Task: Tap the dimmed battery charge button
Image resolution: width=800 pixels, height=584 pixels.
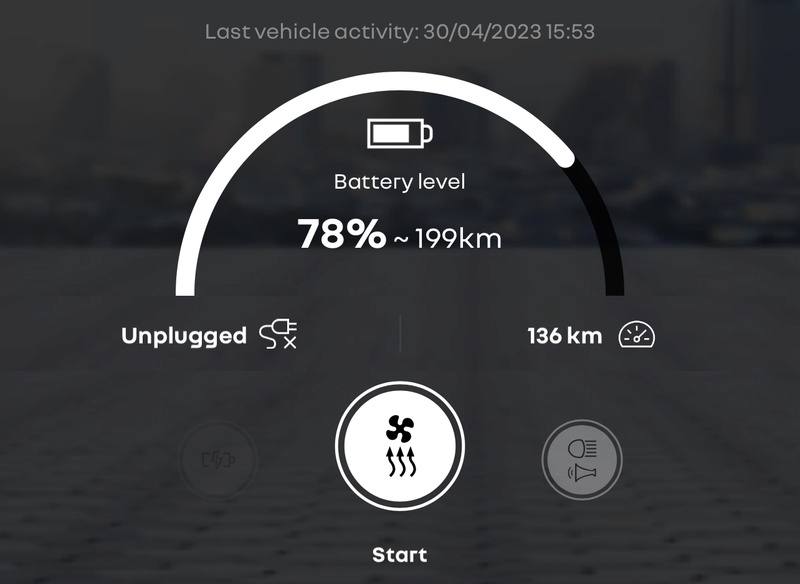Action: (218, 461)
